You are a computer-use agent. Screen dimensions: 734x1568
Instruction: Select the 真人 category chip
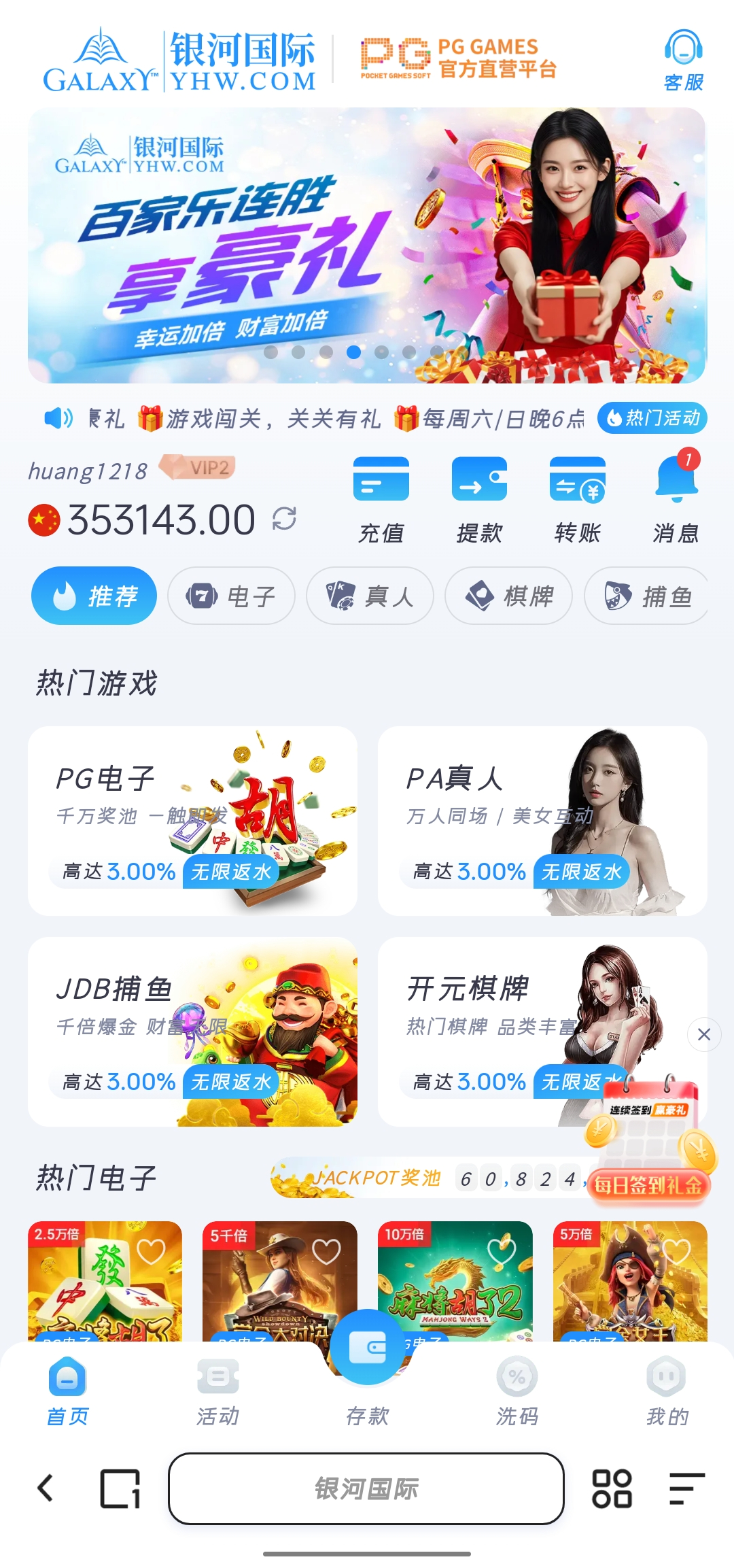(x=370, y=596)
